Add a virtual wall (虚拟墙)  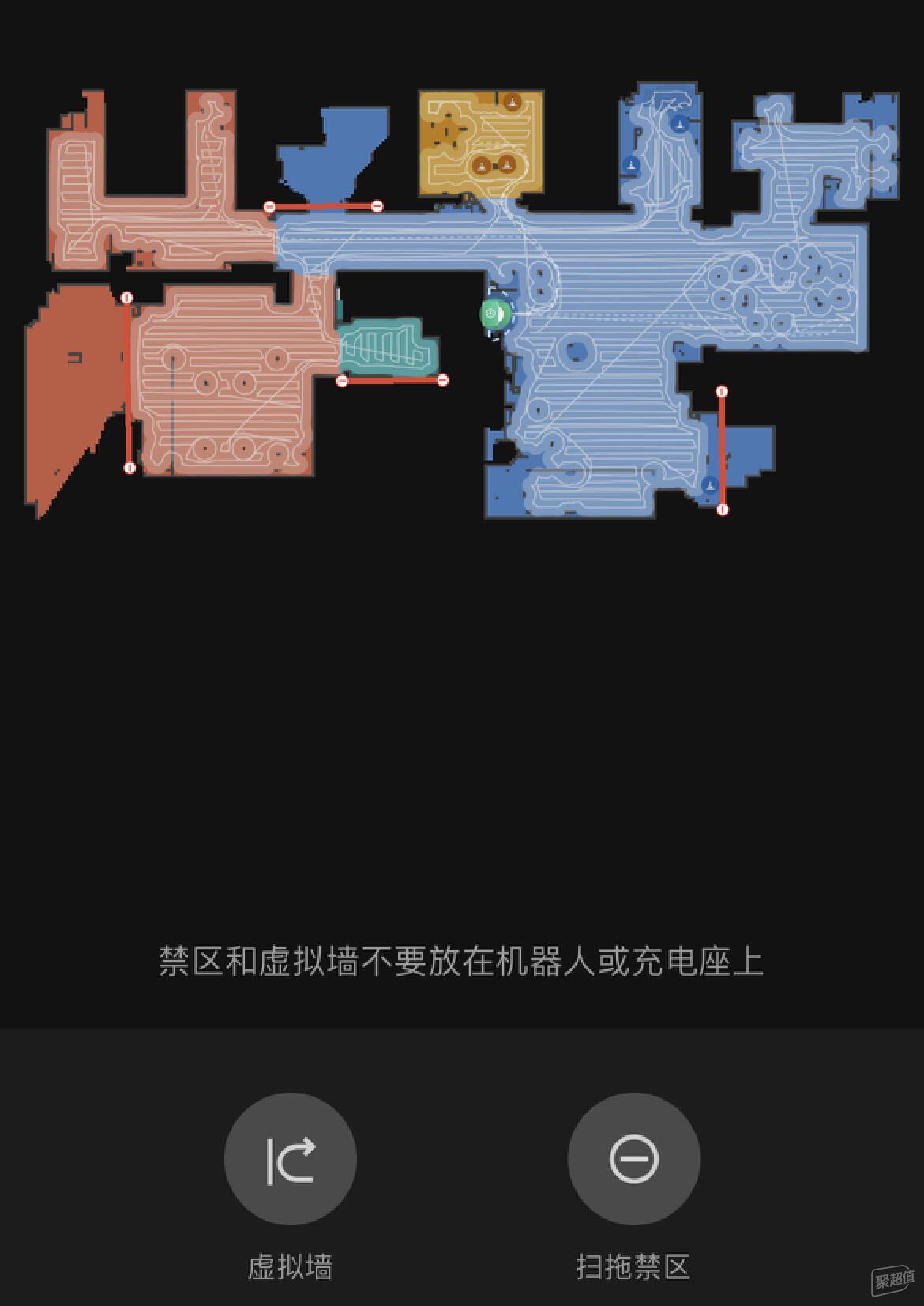(x=290, y=1158)
